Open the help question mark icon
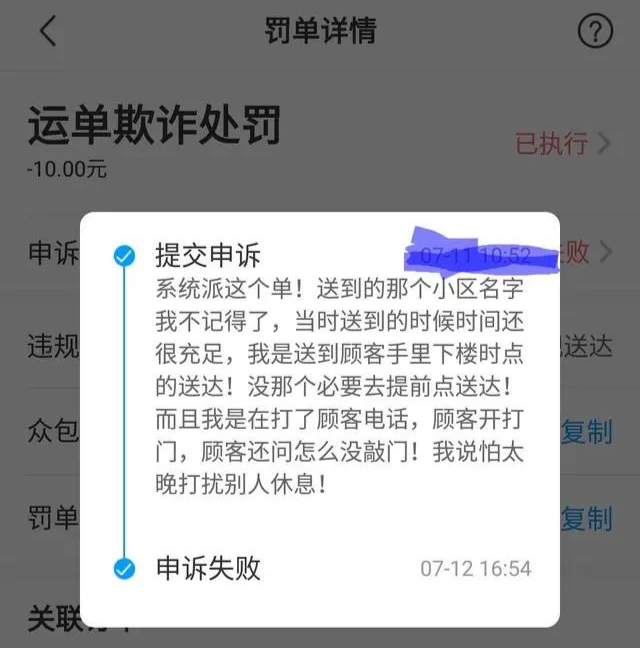 click(x=595, y=32)
